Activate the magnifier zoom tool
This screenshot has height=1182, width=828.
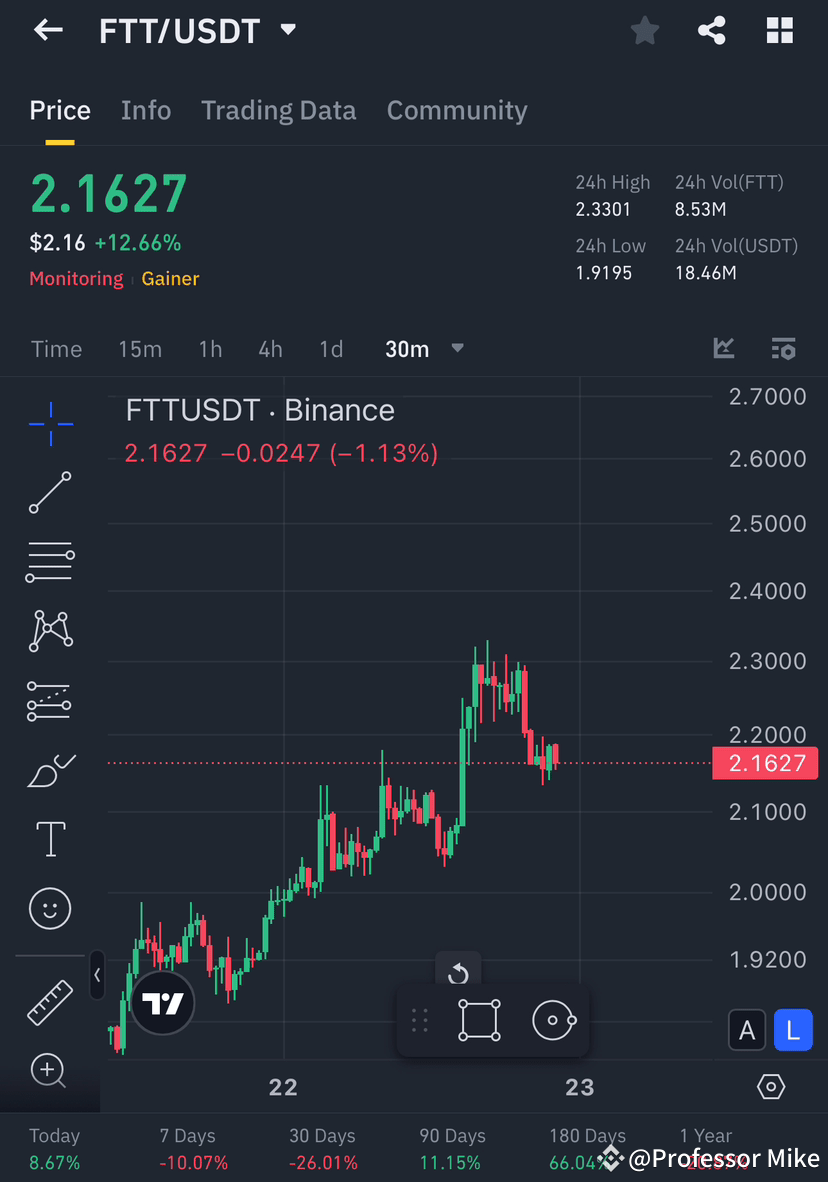point(49,1070)
